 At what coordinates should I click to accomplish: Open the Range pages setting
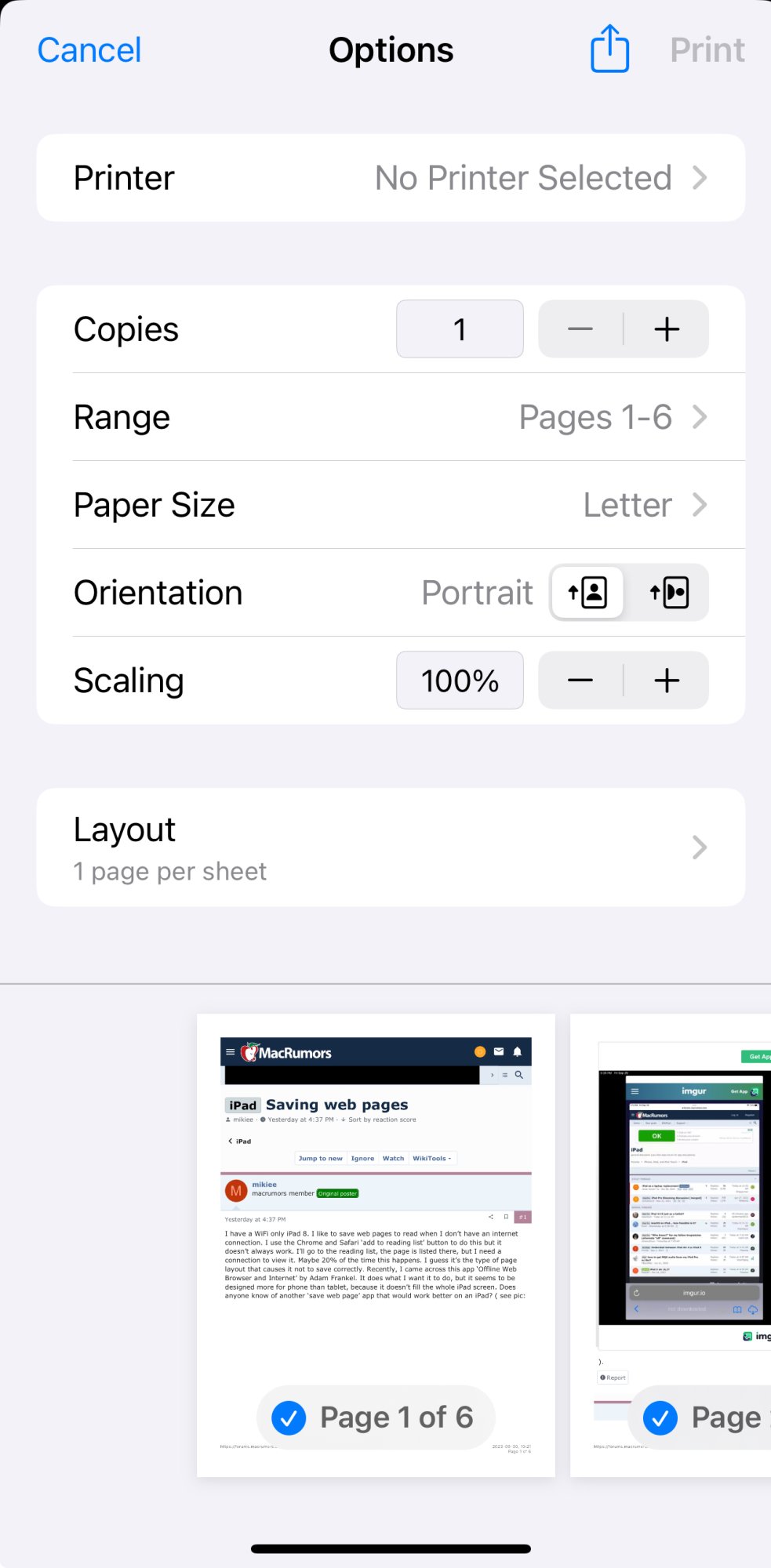coord(391,417)
